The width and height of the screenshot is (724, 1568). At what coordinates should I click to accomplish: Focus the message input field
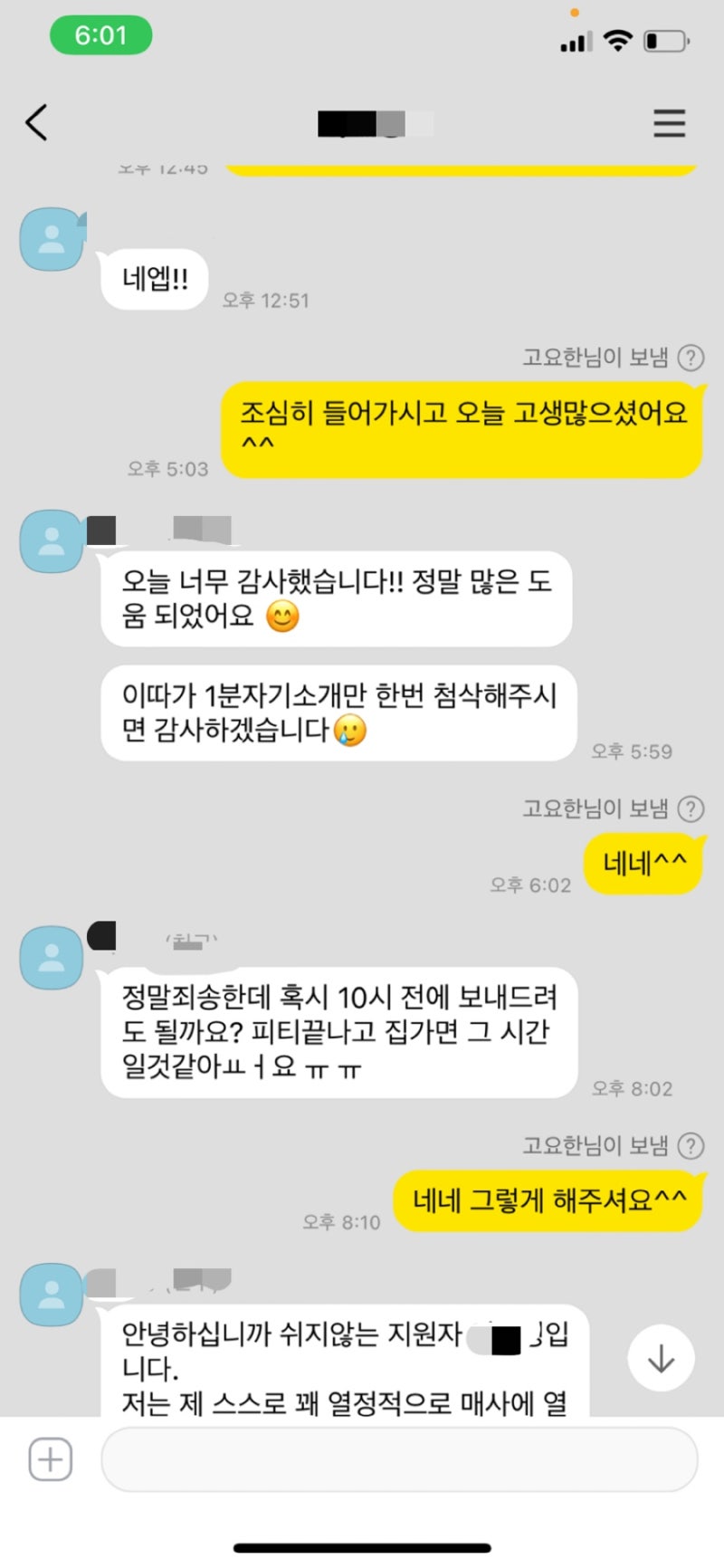pos(398,1459)
